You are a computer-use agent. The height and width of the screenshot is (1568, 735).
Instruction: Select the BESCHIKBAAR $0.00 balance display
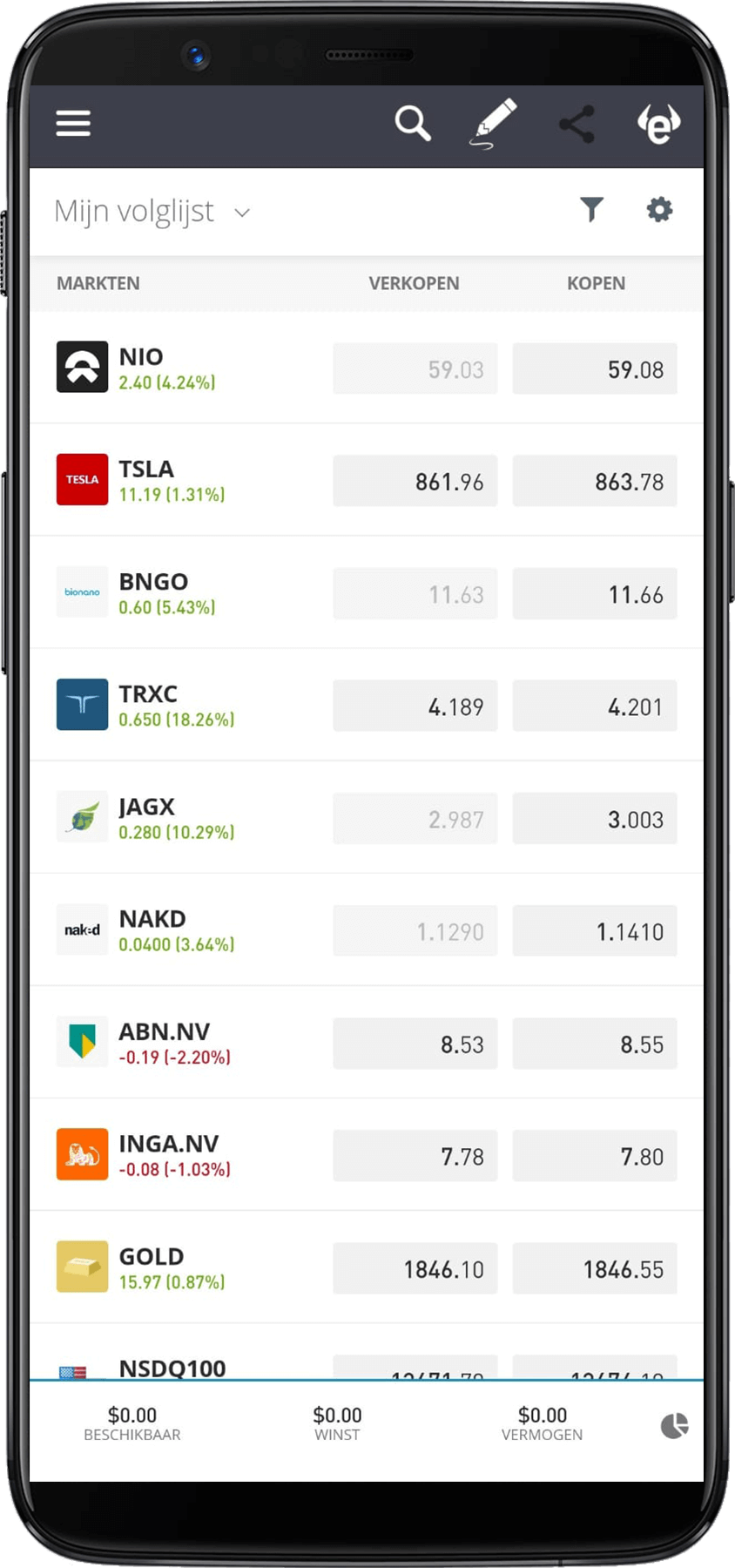pyautogui.click(x=132, y=1423)
